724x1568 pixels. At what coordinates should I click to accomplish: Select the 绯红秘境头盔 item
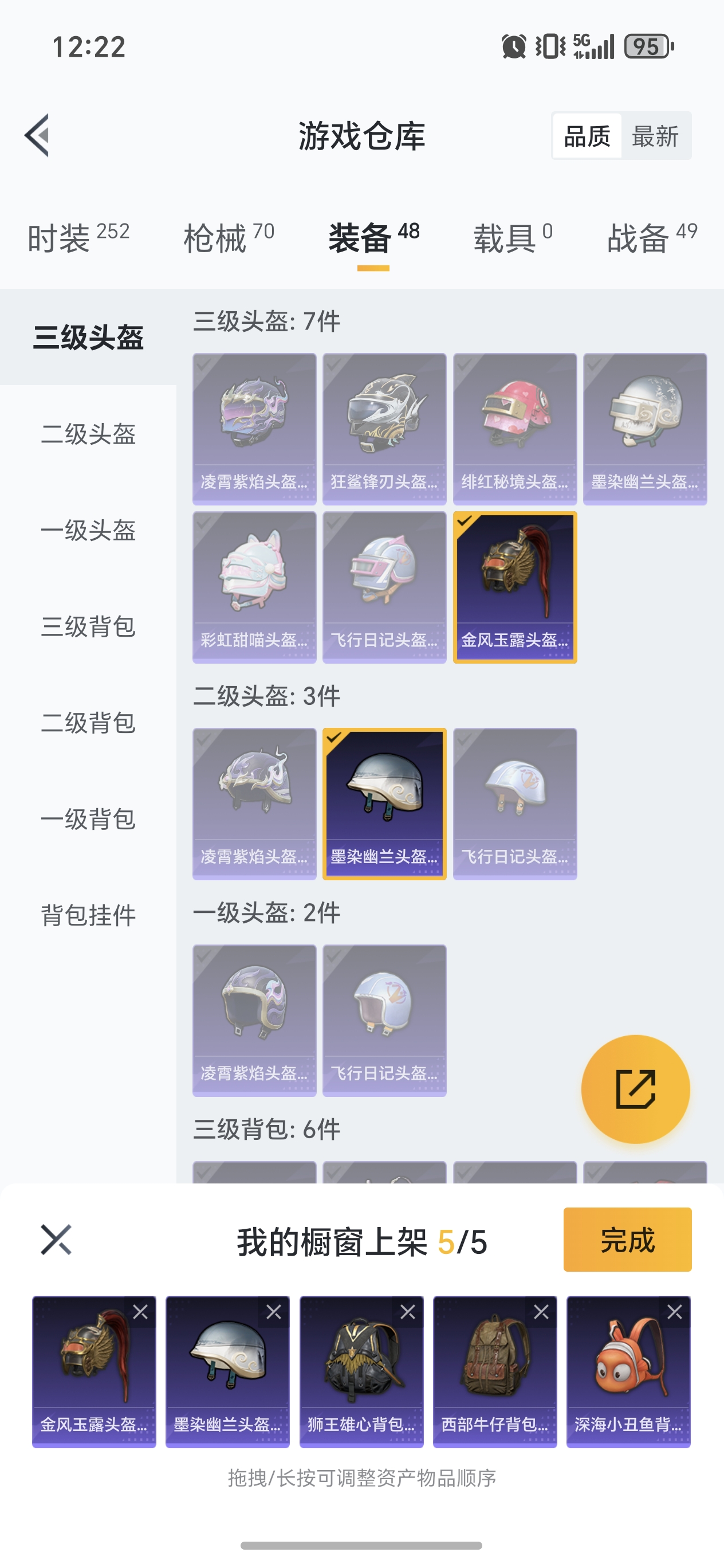[x=515, y=429]
